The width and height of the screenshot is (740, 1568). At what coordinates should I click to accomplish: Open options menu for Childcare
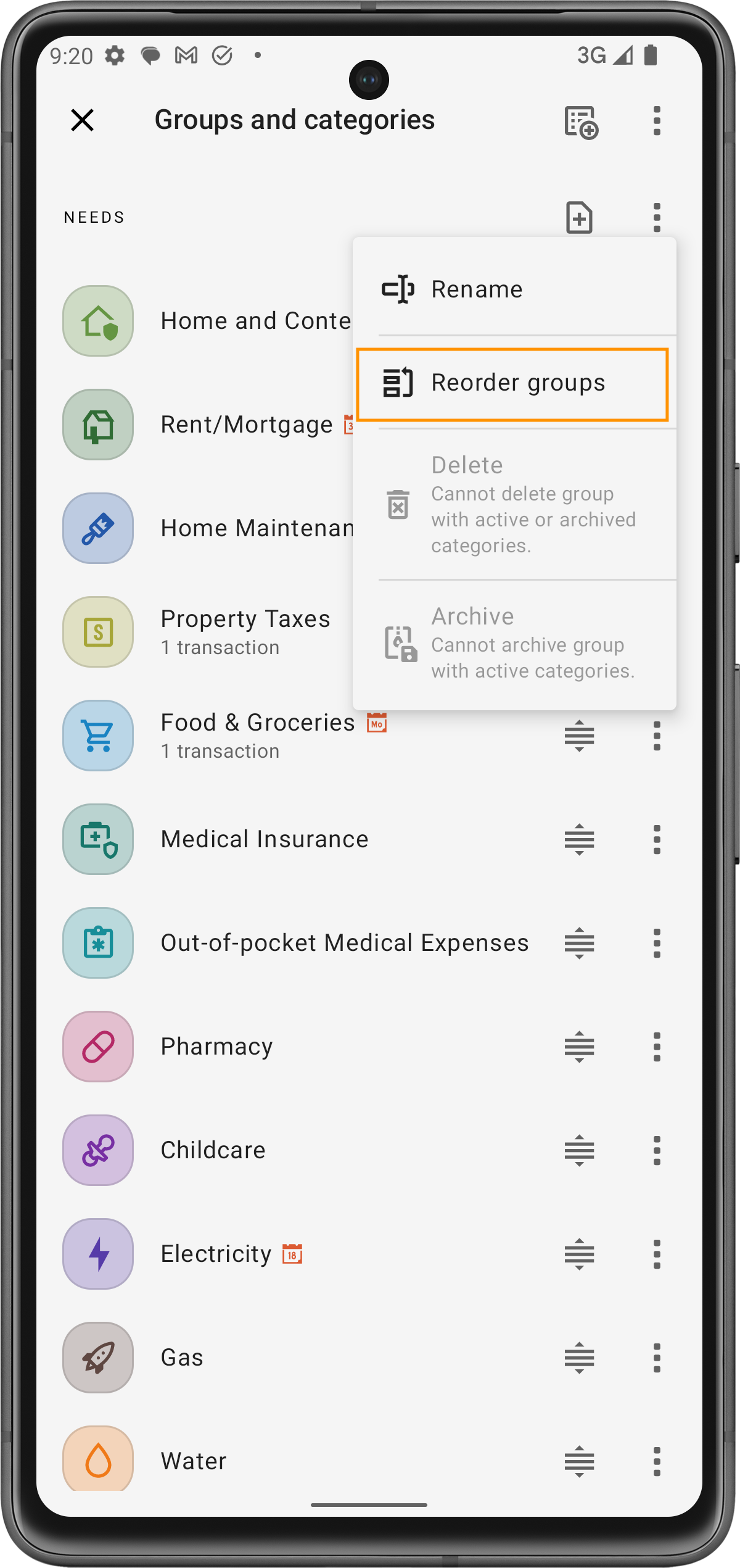coord(657,1151)
